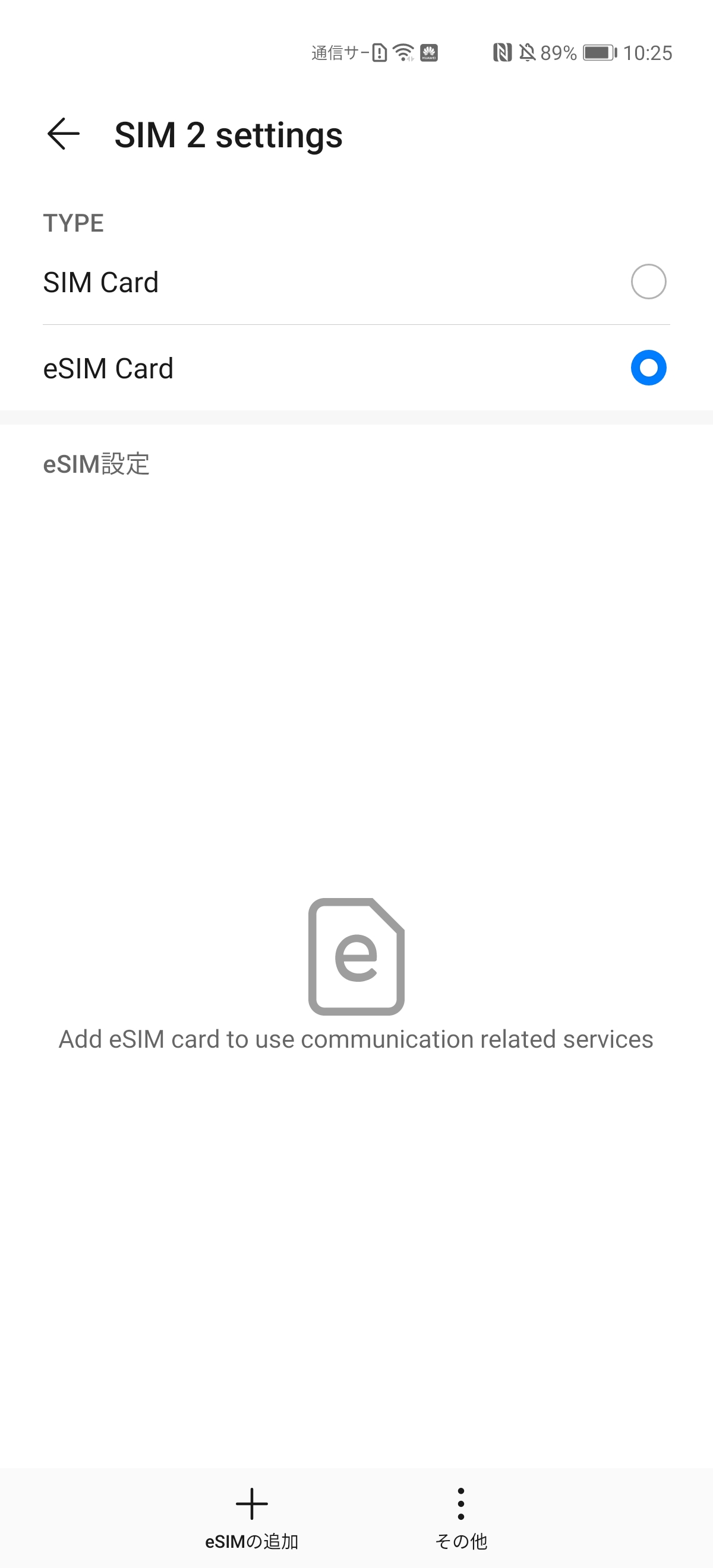713x1568 pixels.
Task: Select the eSIM Card type
Action: 648,368
